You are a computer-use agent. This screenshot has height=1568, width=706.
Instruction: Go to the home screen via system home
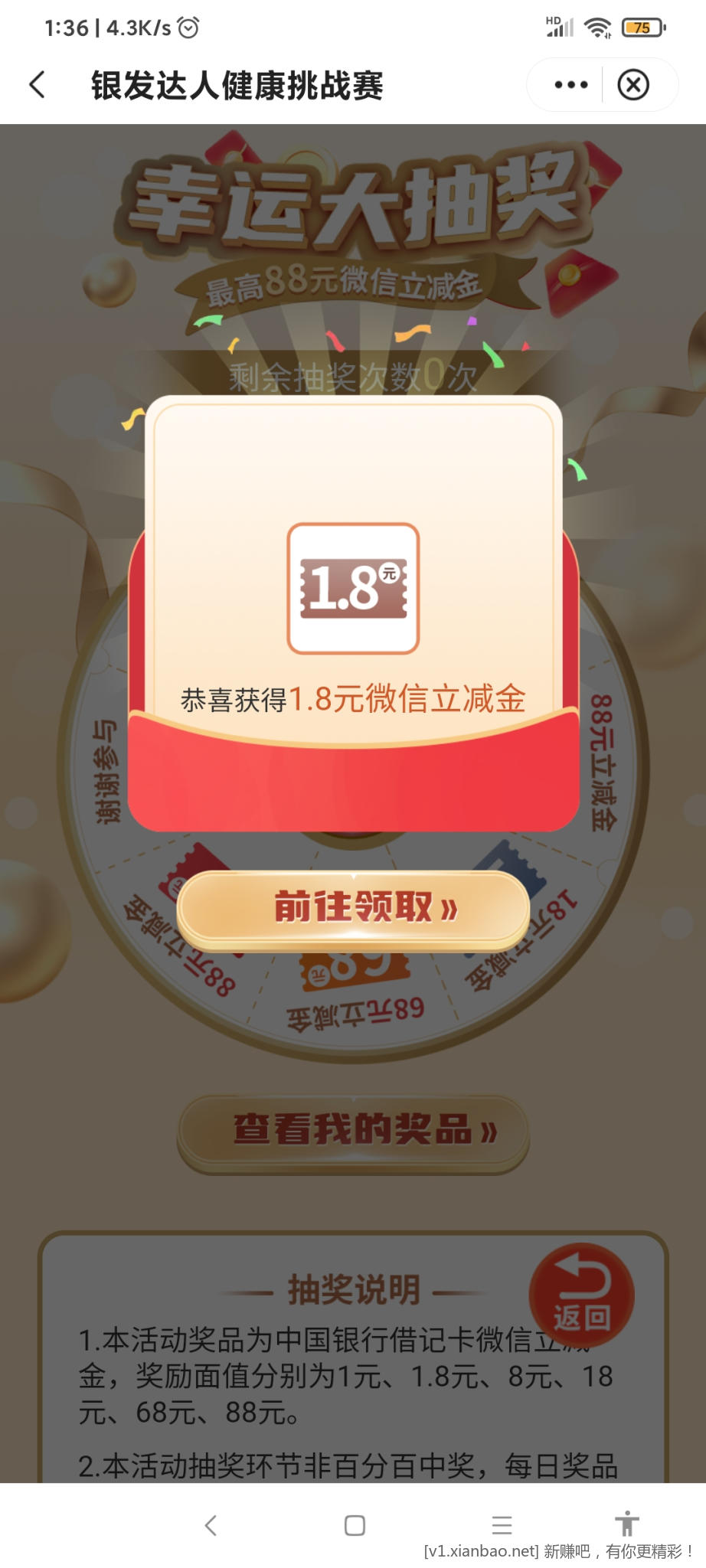pos(355,1525)
